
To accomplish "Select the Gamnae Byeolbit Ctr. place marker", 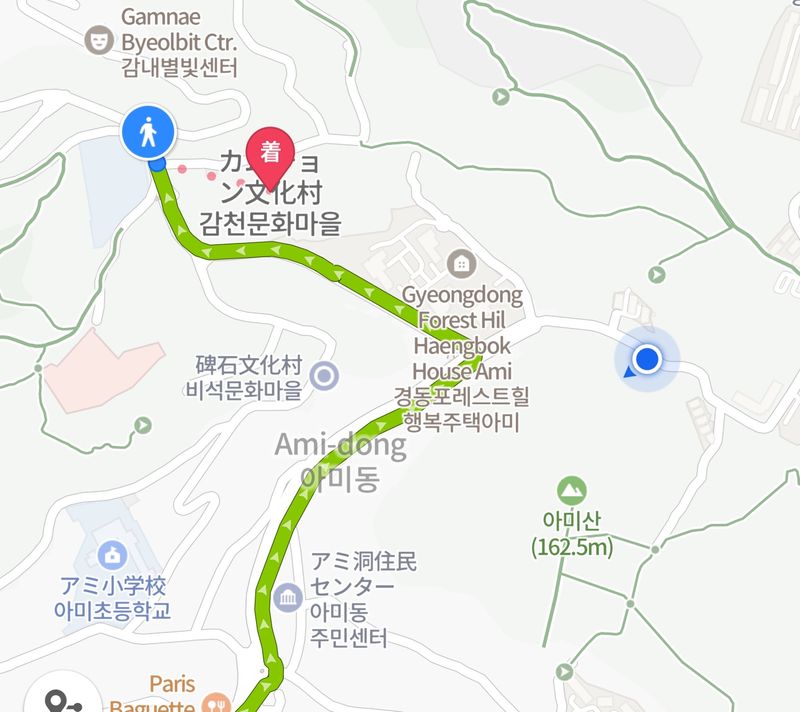I will pos(97,41).
